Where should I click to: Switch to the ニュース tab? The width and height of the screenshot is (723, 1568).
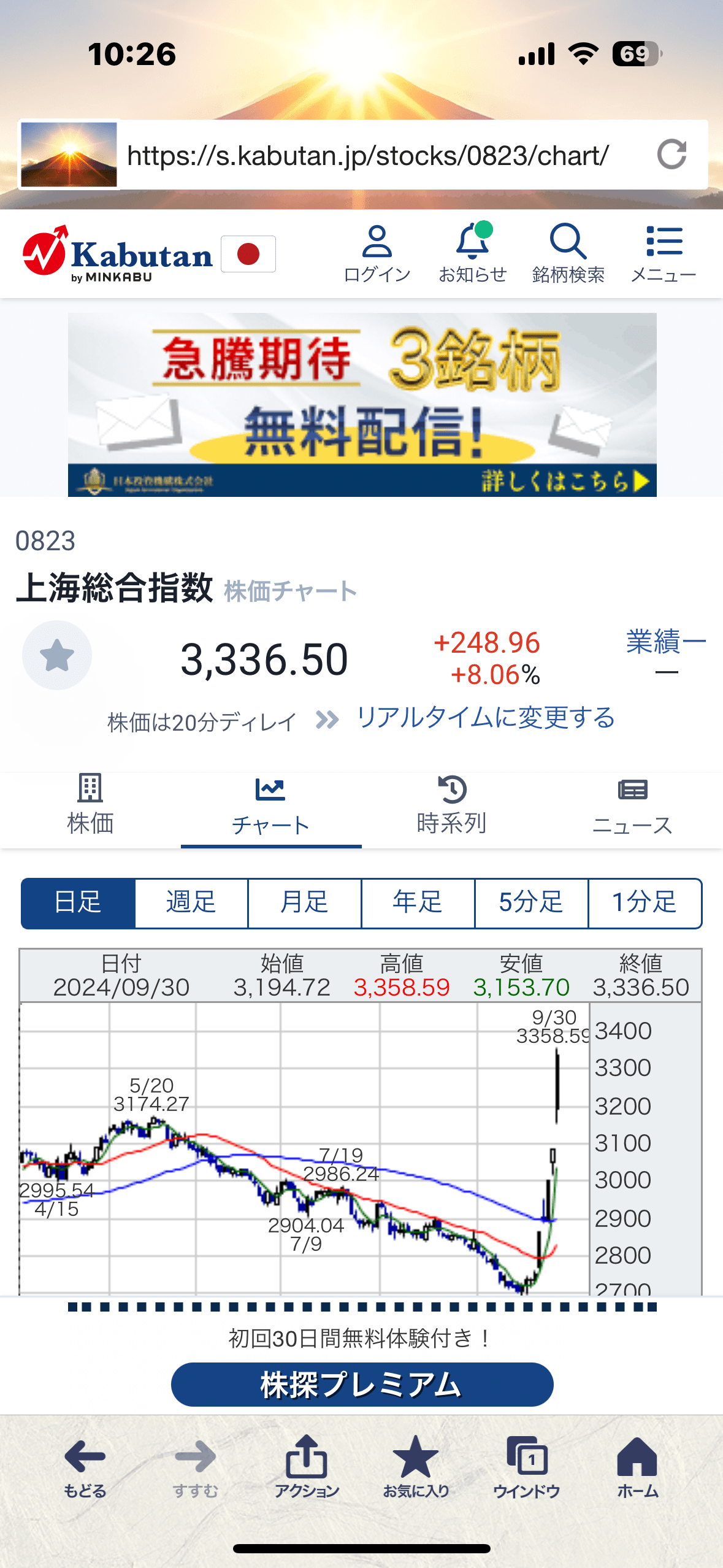click(x=632, y=805)
